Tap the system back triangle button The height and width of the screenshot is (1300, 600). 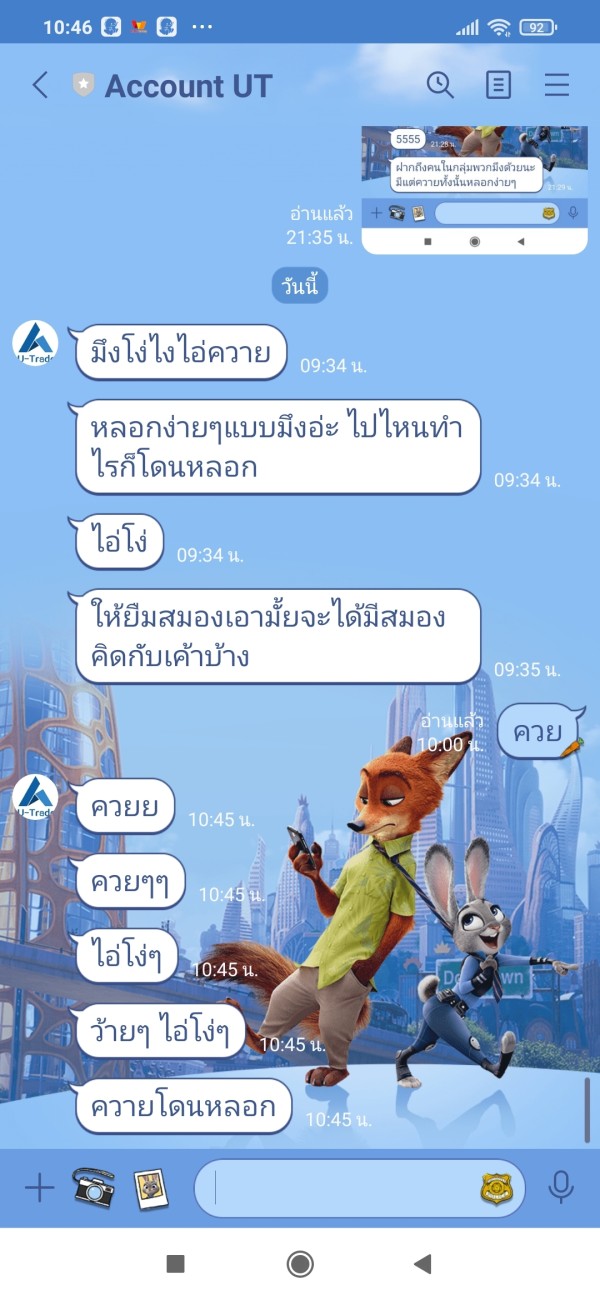pyautogui.click(x=423, y=1264)
